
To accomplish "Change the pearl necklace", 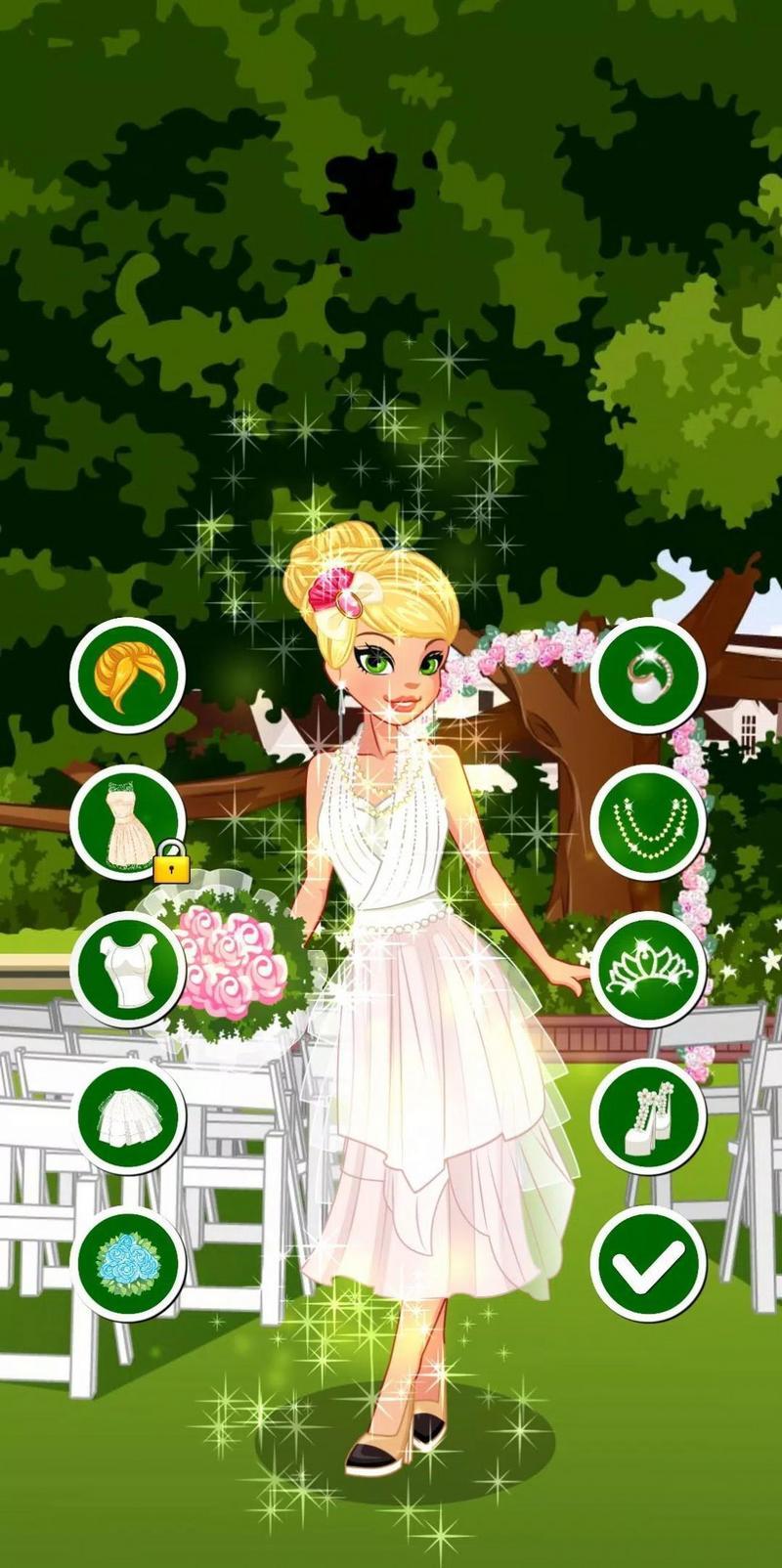I will (x=648, y=822).
